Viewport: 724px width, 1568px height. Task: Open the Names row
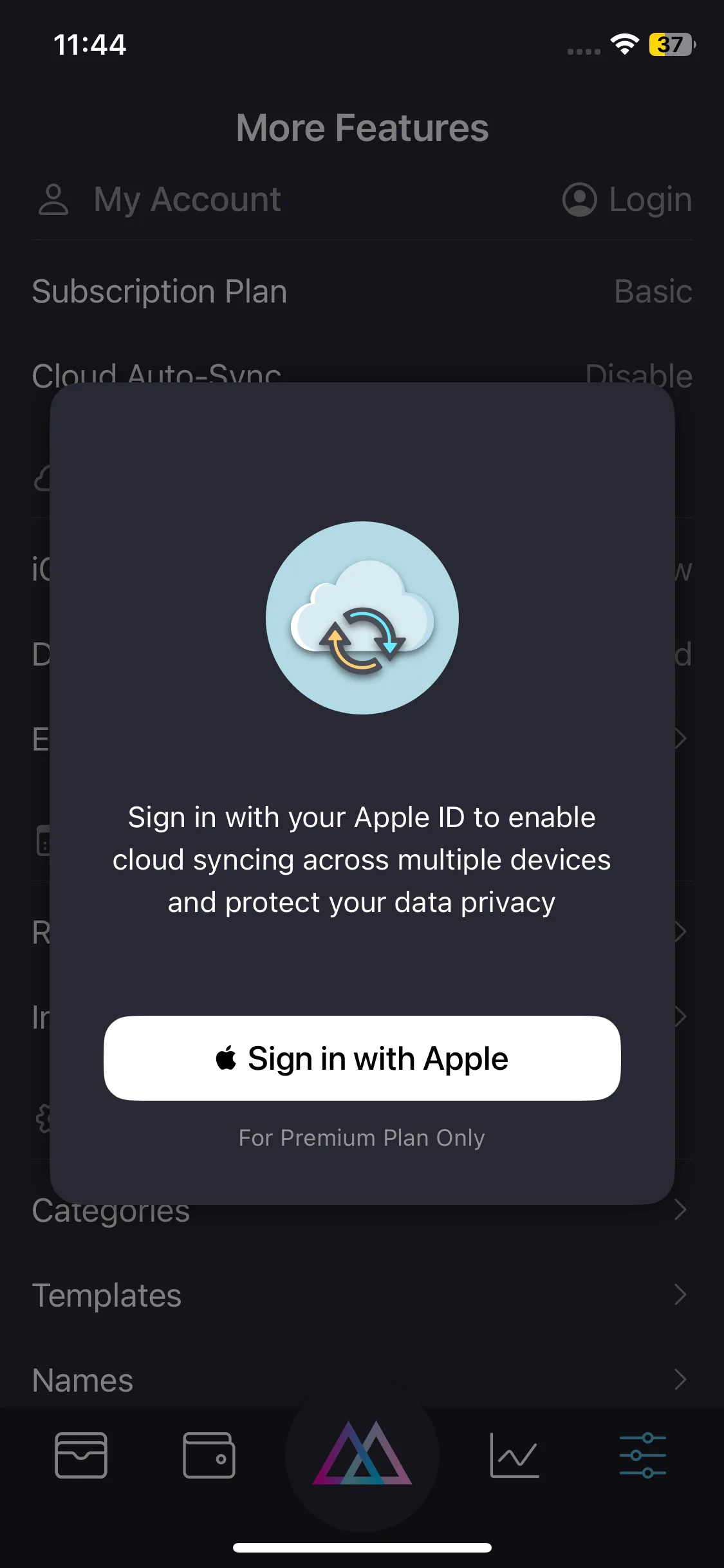click(x=362, y=1380)
